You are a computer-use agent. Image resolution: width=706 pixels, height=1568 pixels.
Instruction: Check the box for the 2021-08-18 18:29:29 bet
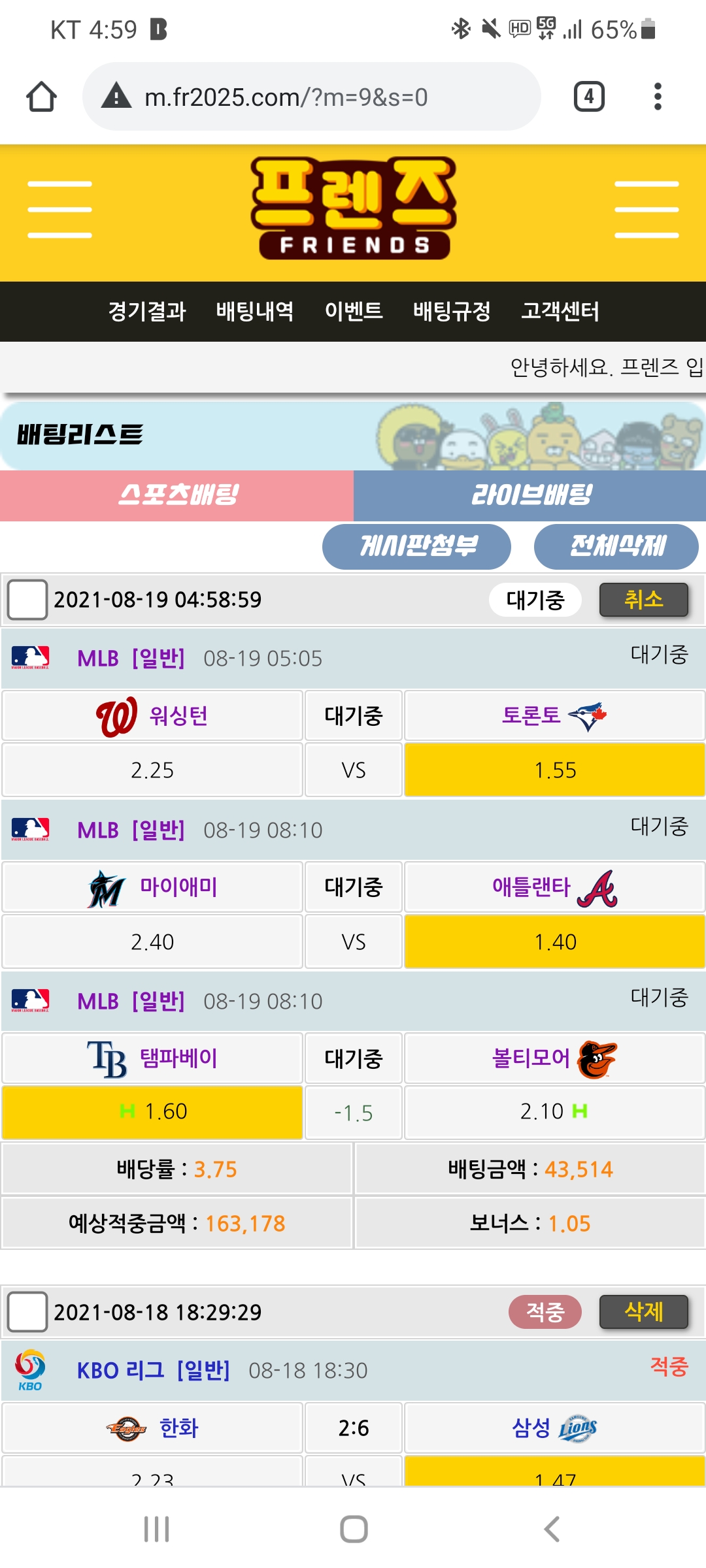pos(27,1311)
